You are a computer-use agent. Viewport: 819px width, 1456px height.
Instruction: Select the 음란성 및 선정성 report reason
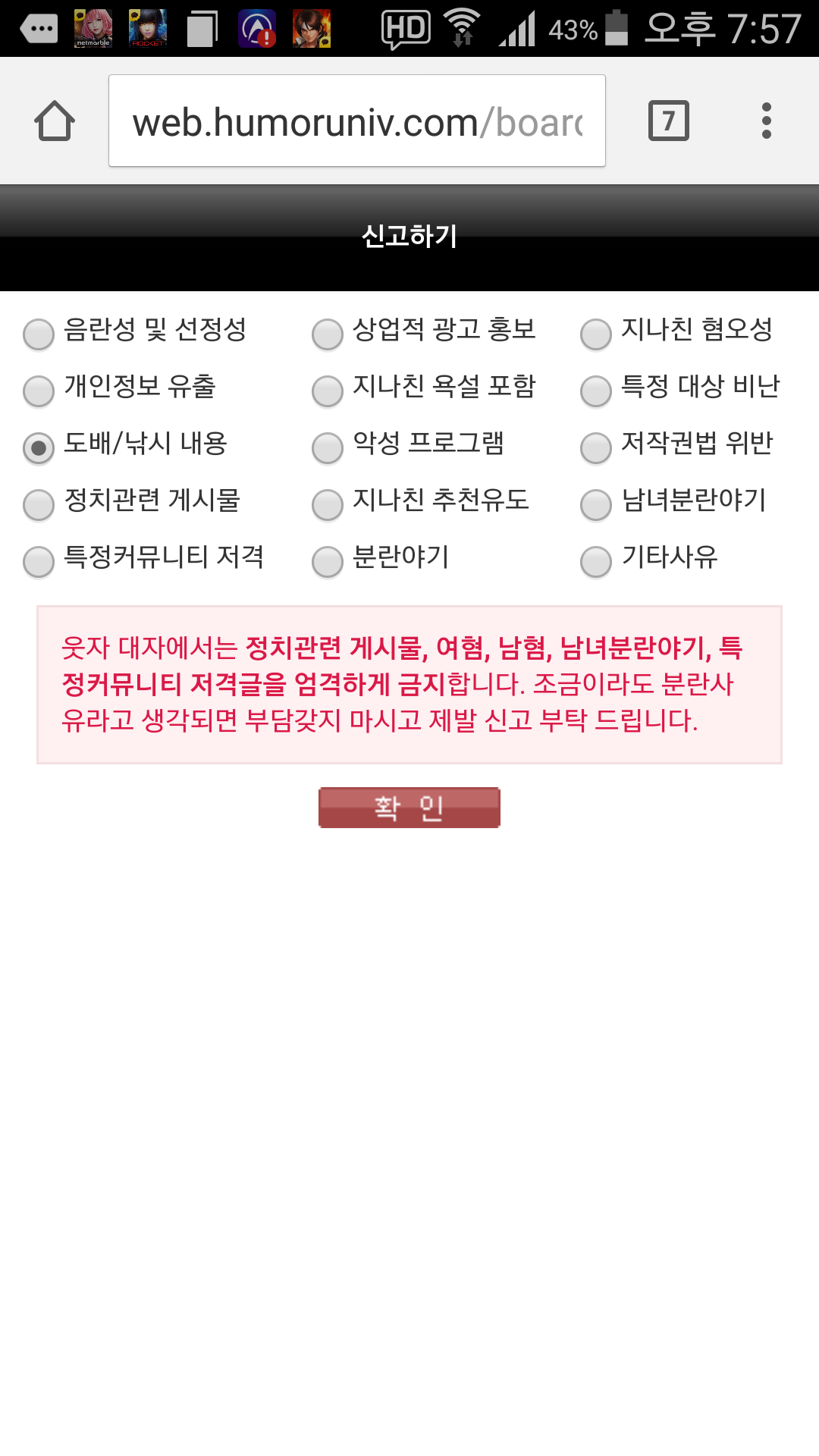[39, 334]
